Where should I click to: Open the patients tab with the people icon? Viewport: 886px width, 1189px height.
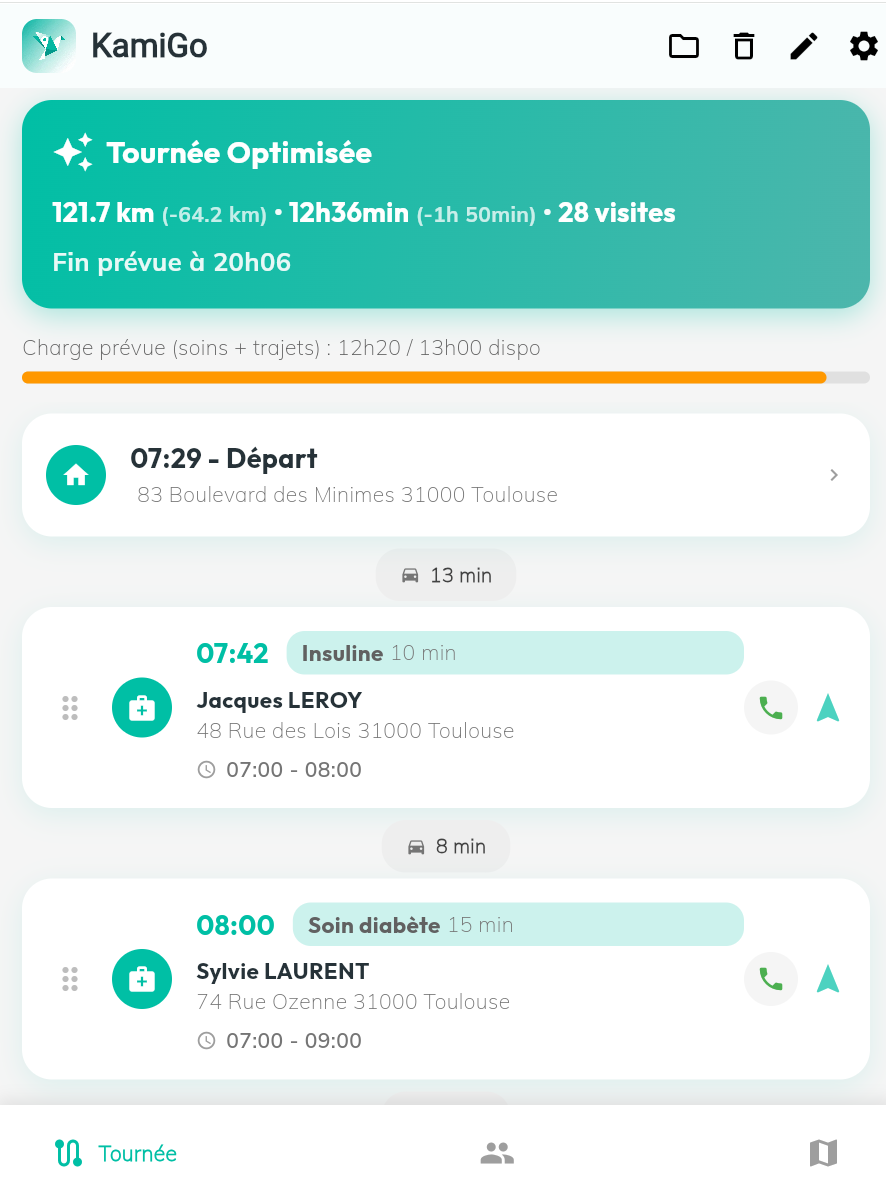point(497,1152)
